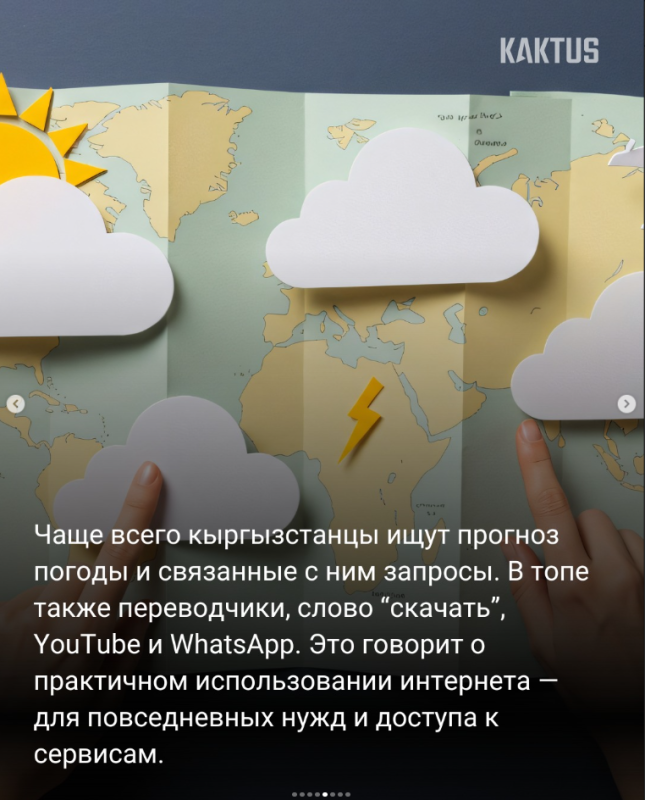Go to the next carousel slide
The image size is (645, 800).
[627, 403]
